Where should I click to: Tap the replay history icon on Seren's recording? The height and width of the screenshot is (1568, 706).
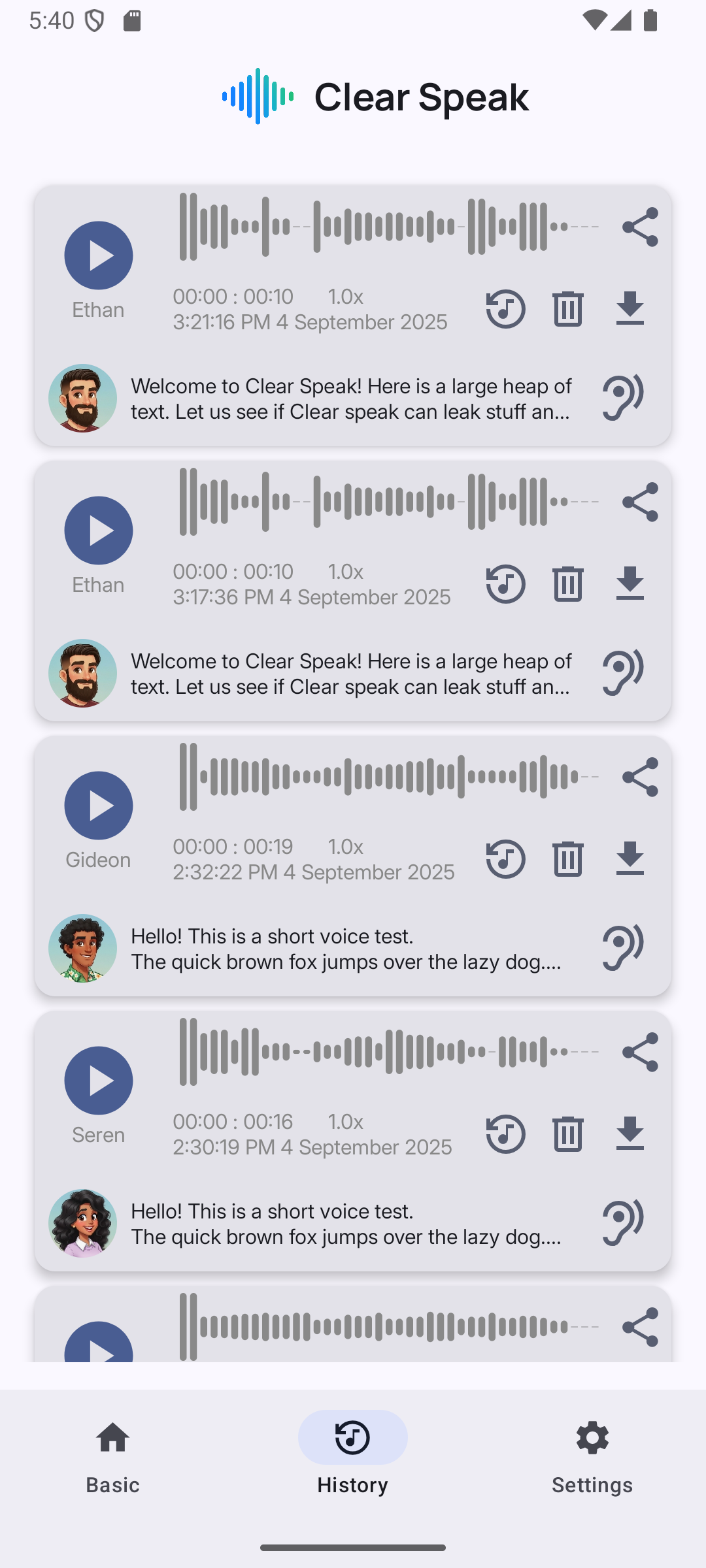point(505,1134)
